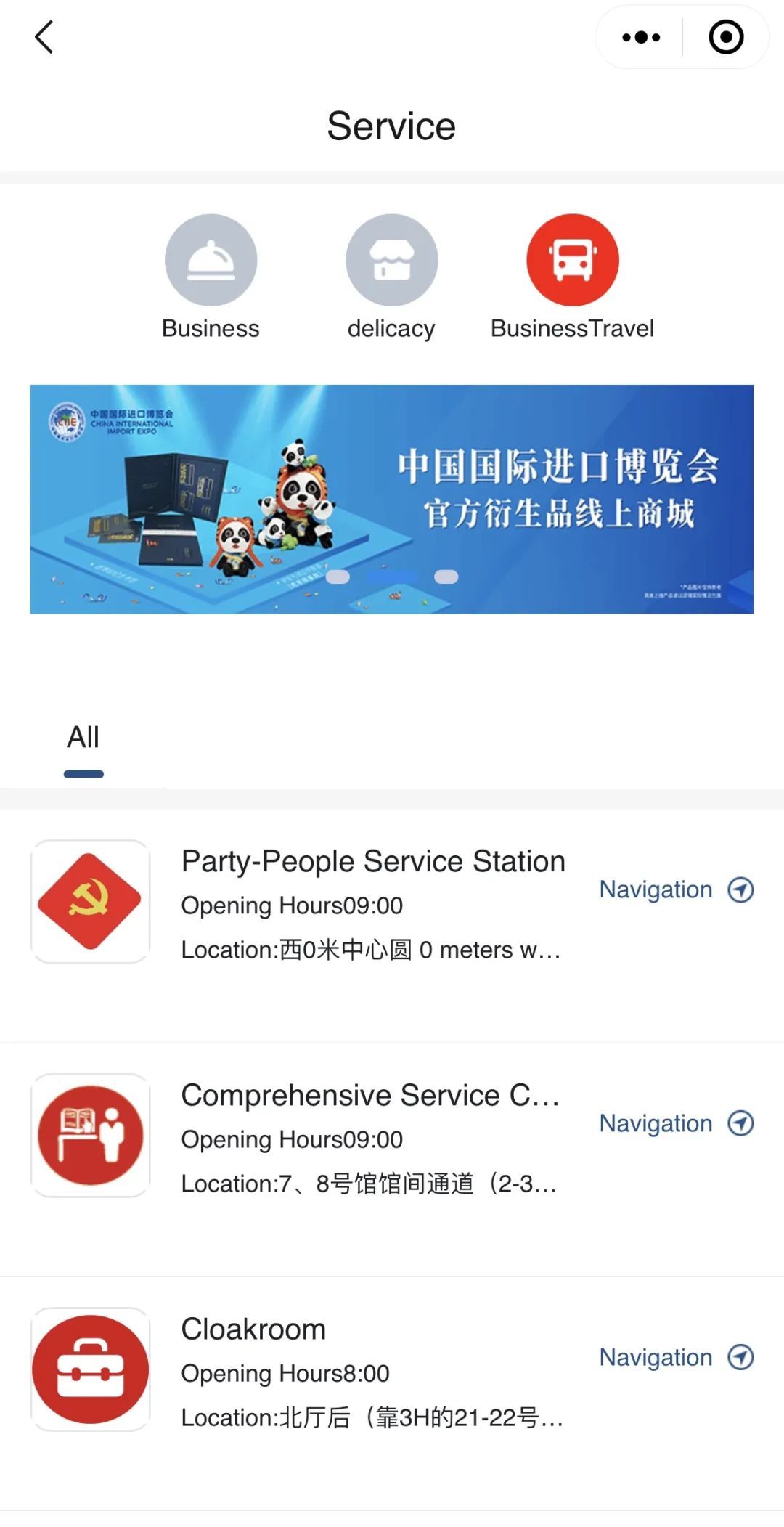The height and width of the screenshot is (1527, 784).
Task: Get navigation directions to the Cloakroom
Action: click(675, 1357)
